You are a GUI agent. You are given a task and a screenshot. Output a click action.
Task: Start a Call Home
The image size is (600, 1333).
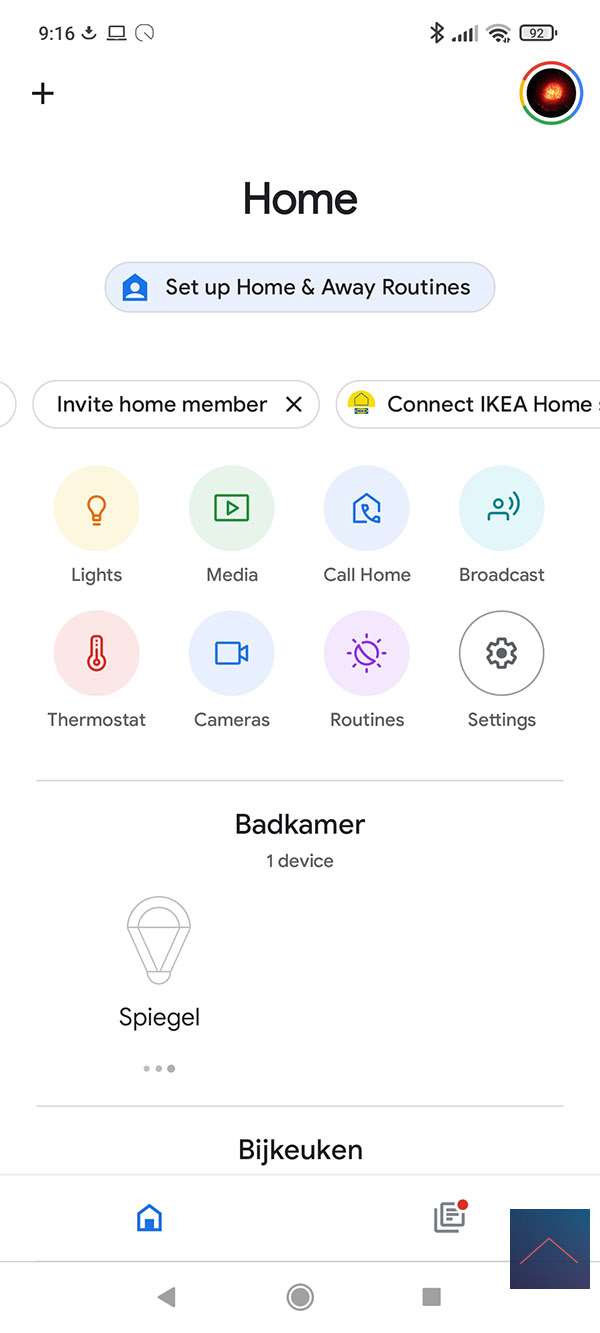click(x=367, y=509)
